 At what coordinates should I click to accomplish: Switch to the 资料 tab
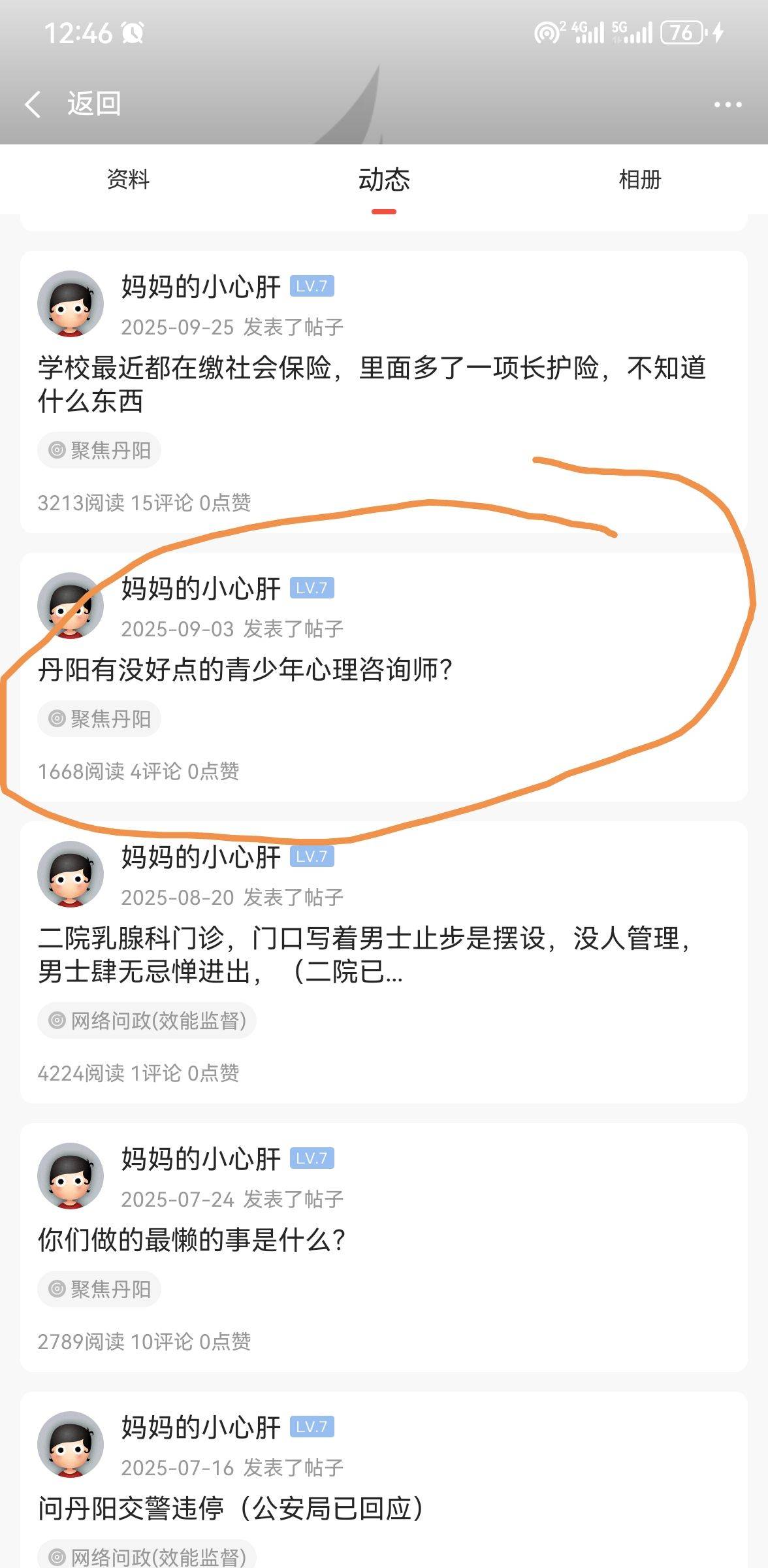(128, 179)
